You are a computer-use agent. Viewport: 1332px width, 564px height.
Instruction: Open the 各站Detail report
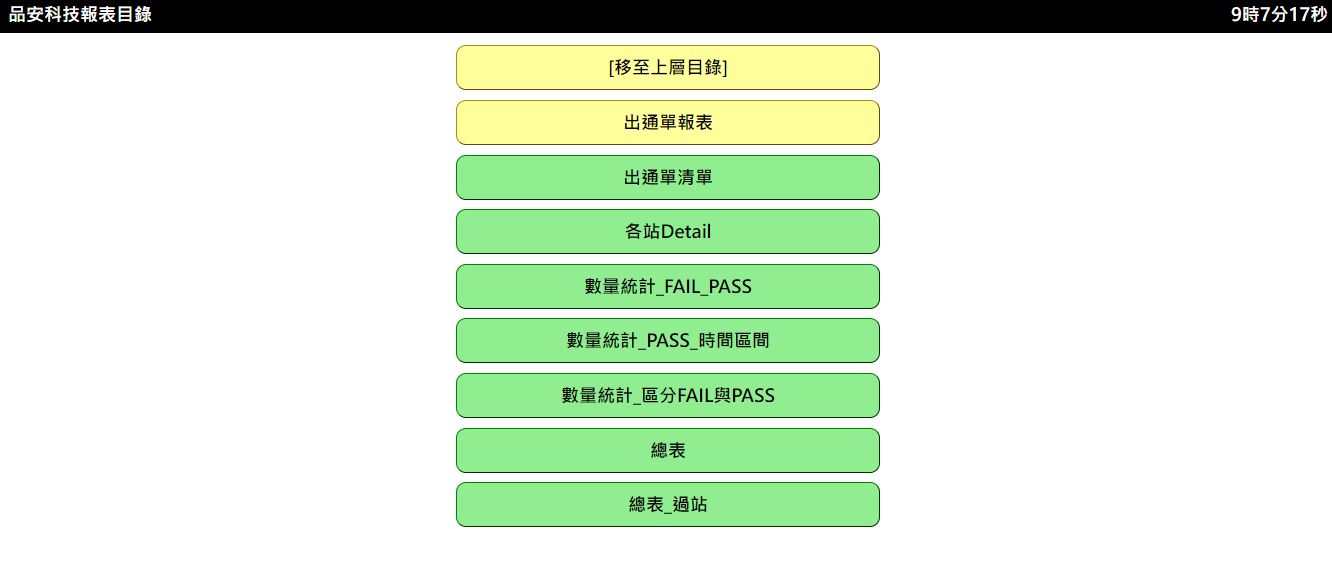pos(667,232)
